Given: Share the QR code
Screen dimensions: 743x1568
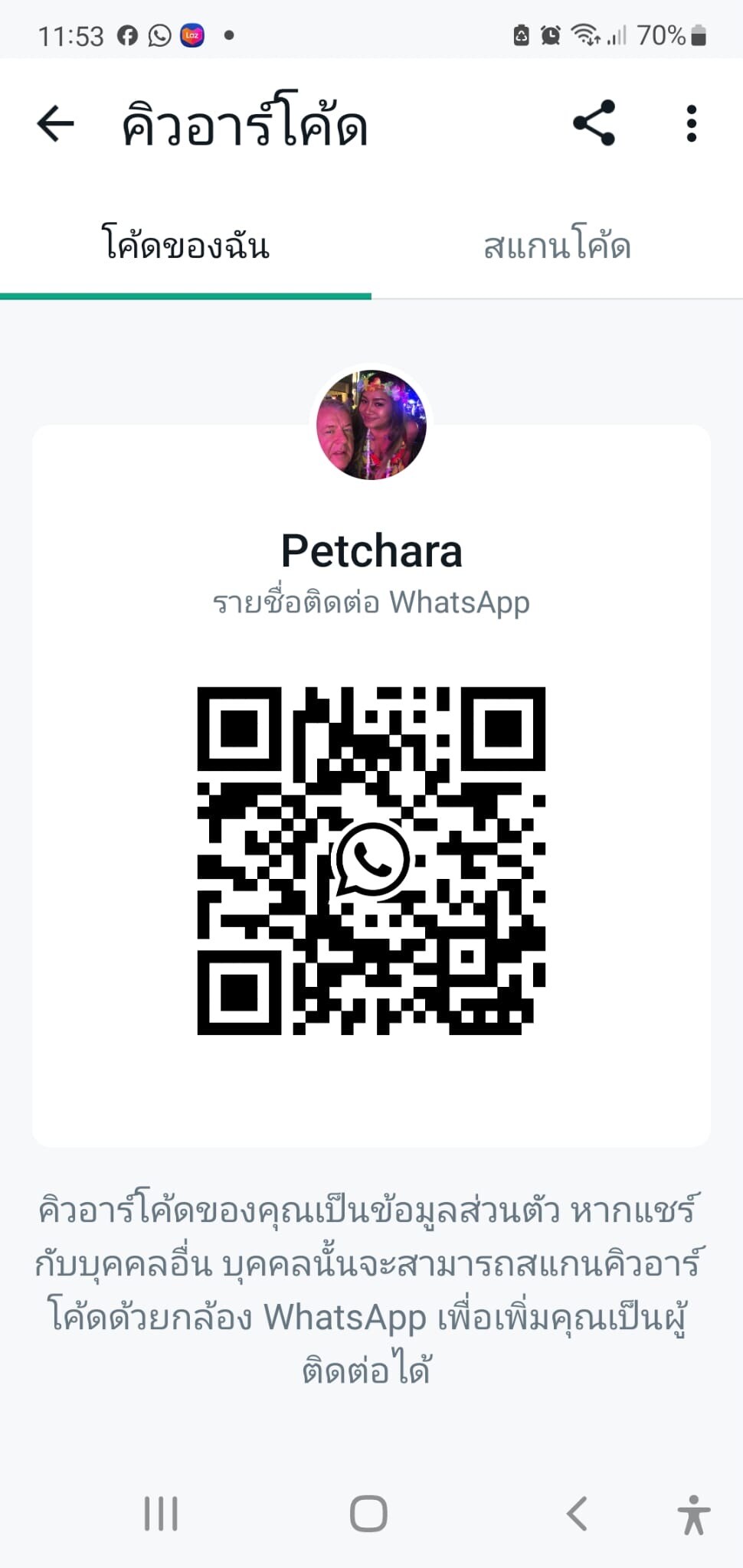Looking at the screenshot, I should (594, 123).
